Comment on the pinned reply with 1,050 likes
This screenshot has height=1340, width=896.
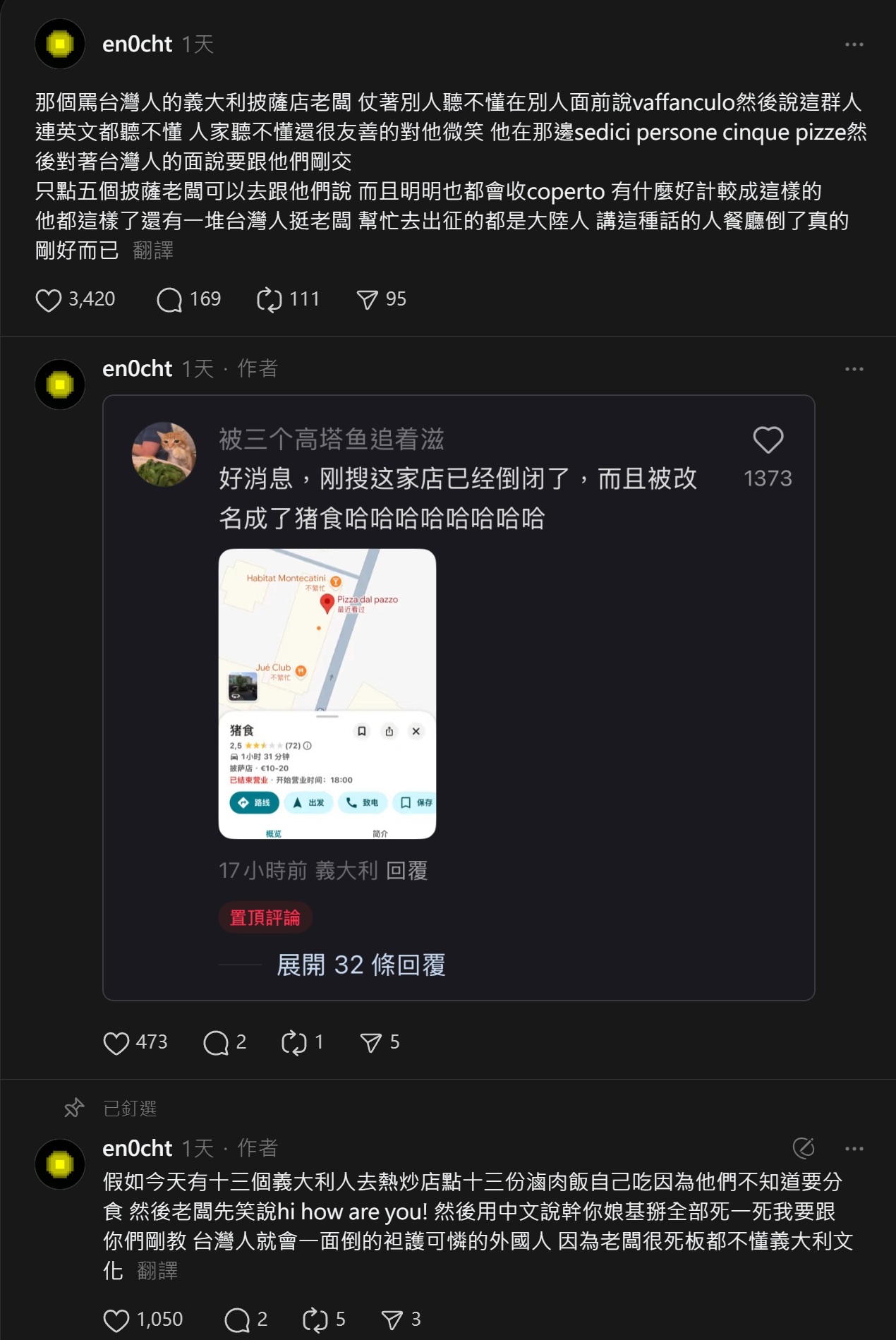[x=237, y=1320]
